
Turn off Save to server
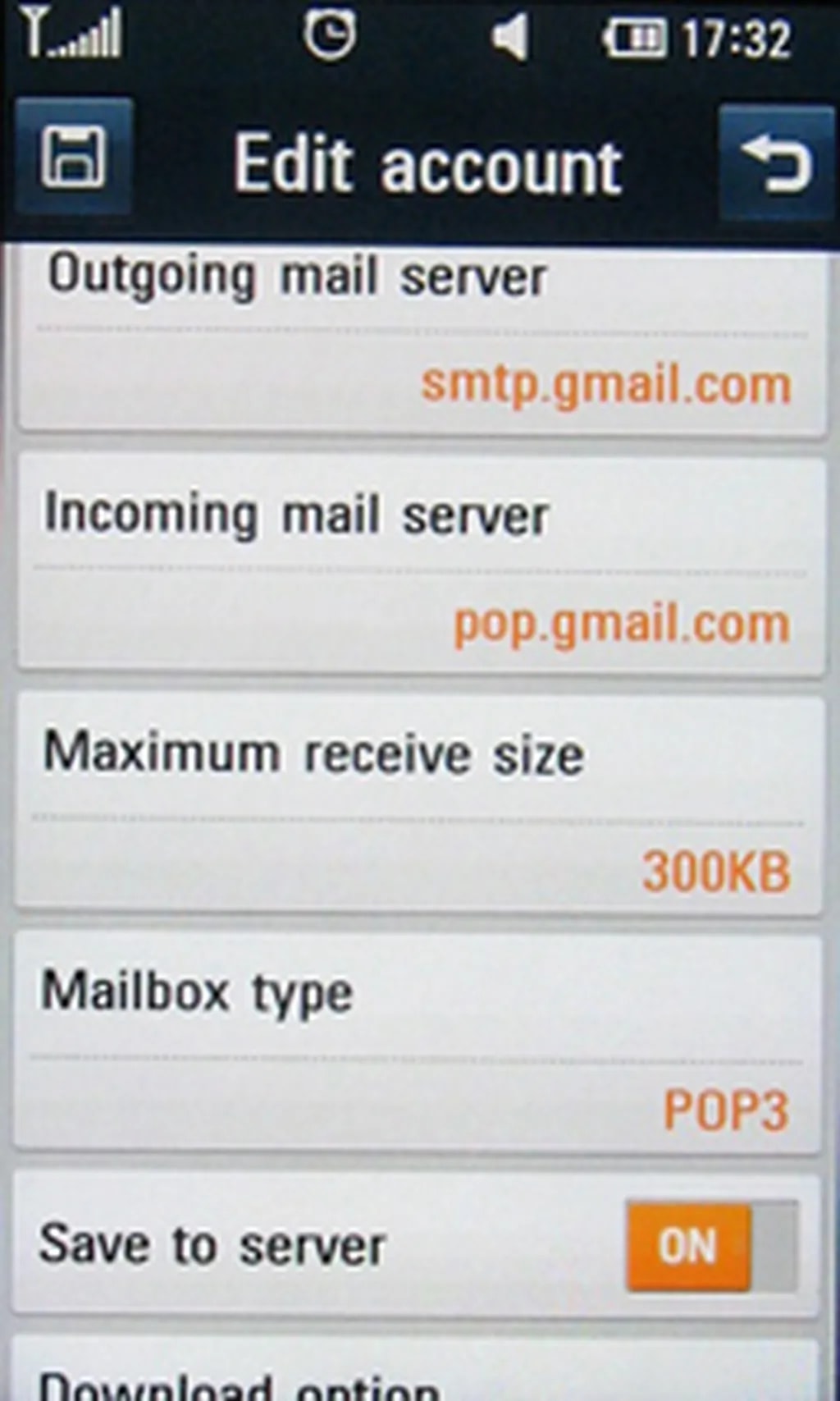click(710, 1247)
